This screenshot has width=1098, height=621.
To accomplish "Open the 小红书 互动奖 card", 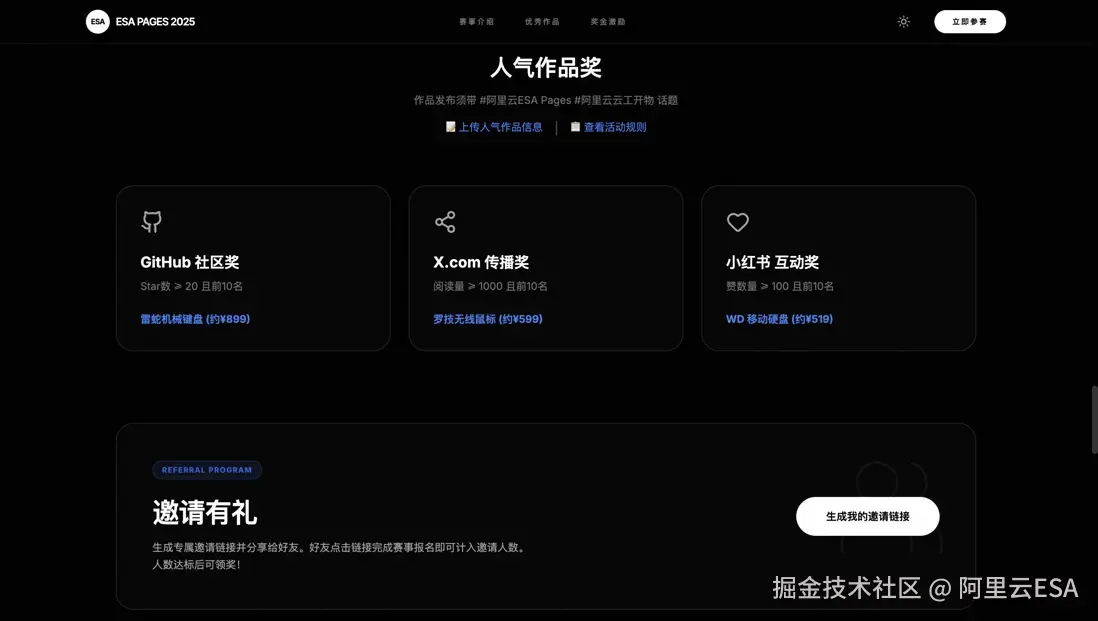I will pos(838,268).
